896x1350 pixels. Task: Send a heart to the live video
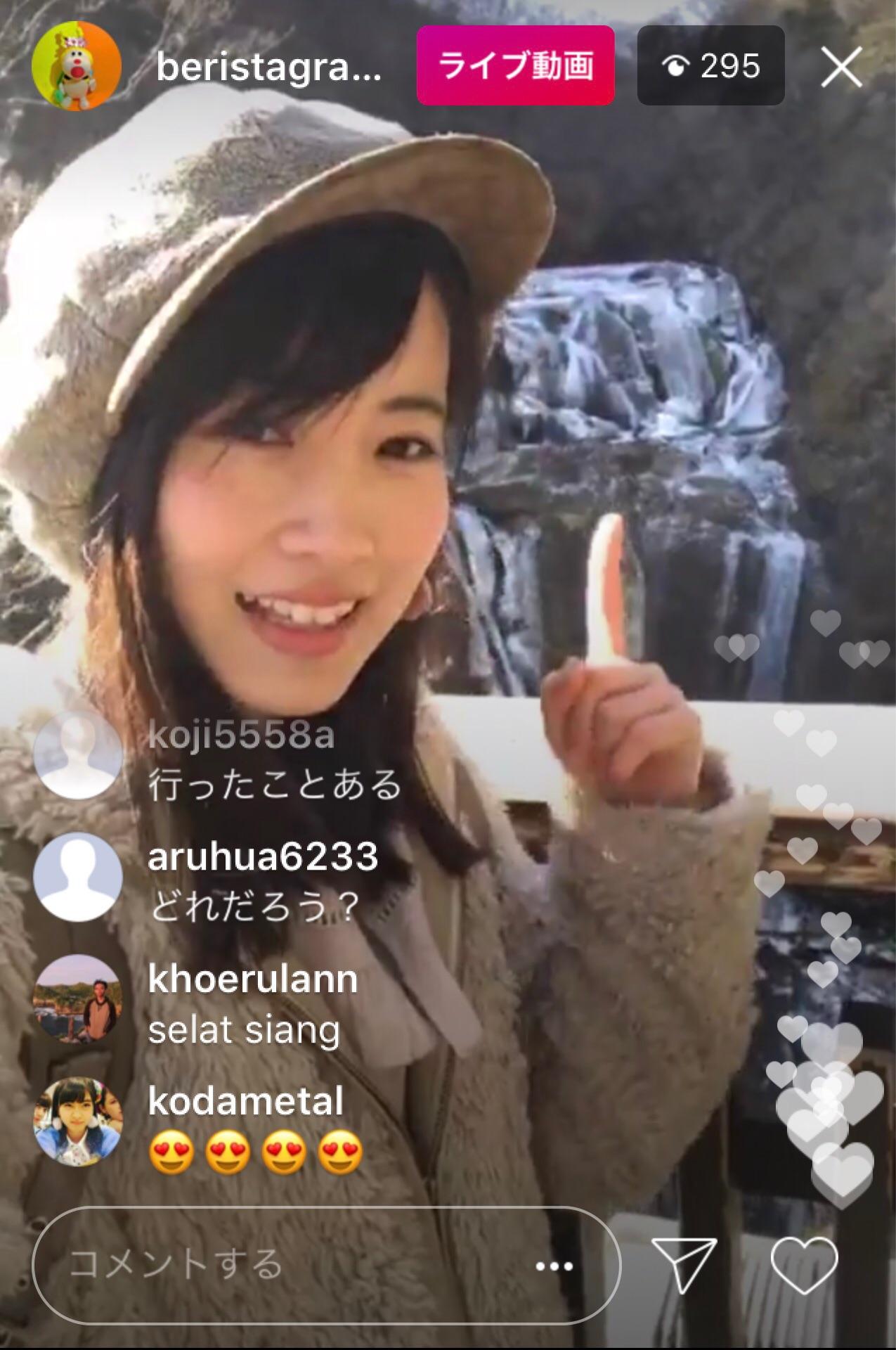(804, 1264)
